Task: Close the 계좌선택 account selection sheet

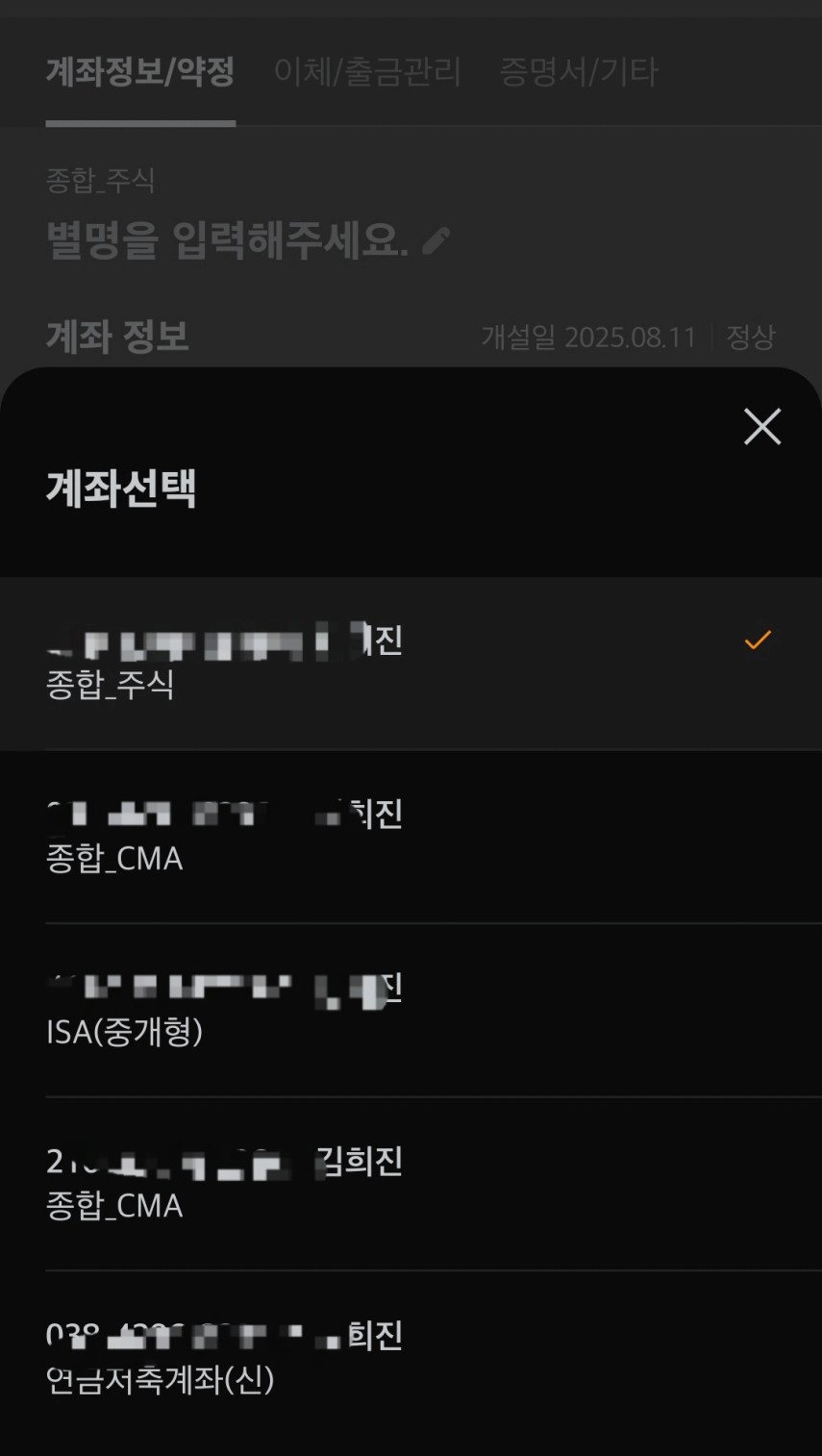Action: click(761, 426)
